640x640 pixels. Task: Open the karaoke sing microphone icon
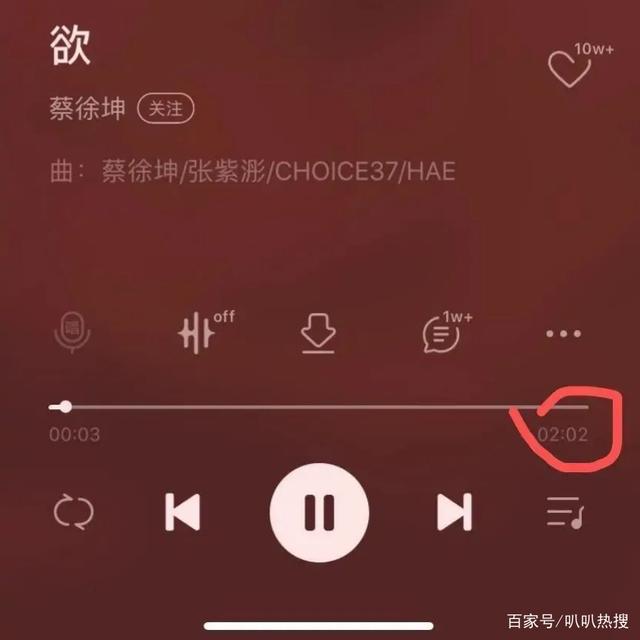coord(71,333)
